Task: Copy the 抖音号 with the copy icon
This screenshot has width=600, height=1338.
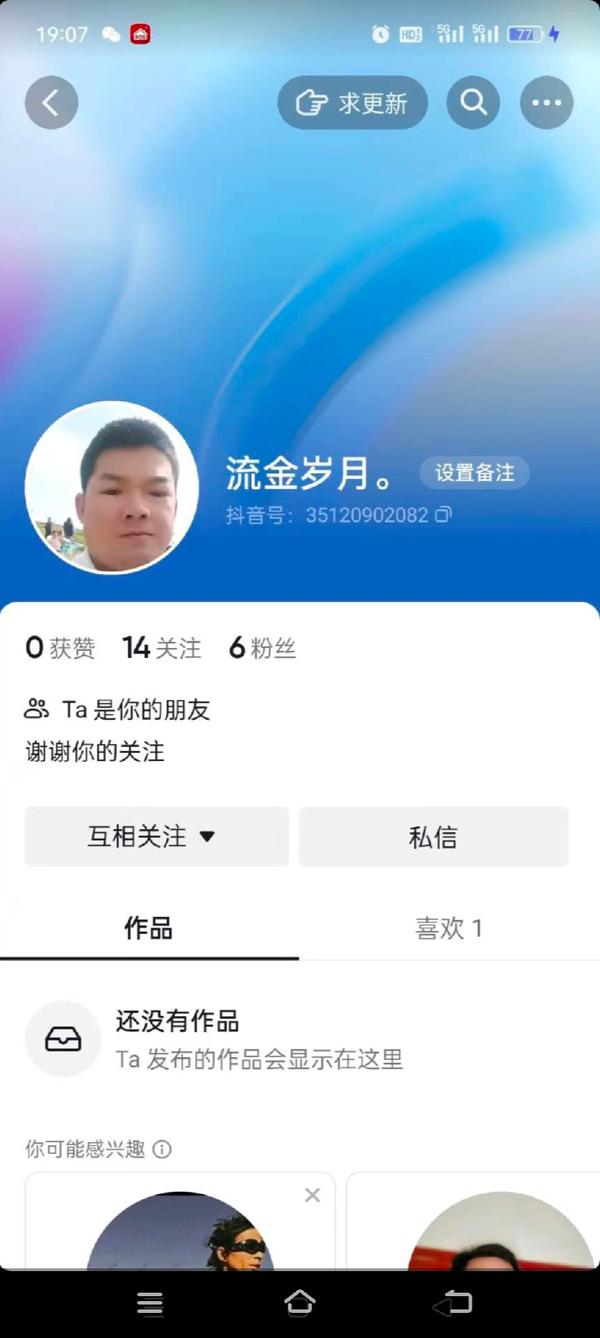Action: click(443, 515)
